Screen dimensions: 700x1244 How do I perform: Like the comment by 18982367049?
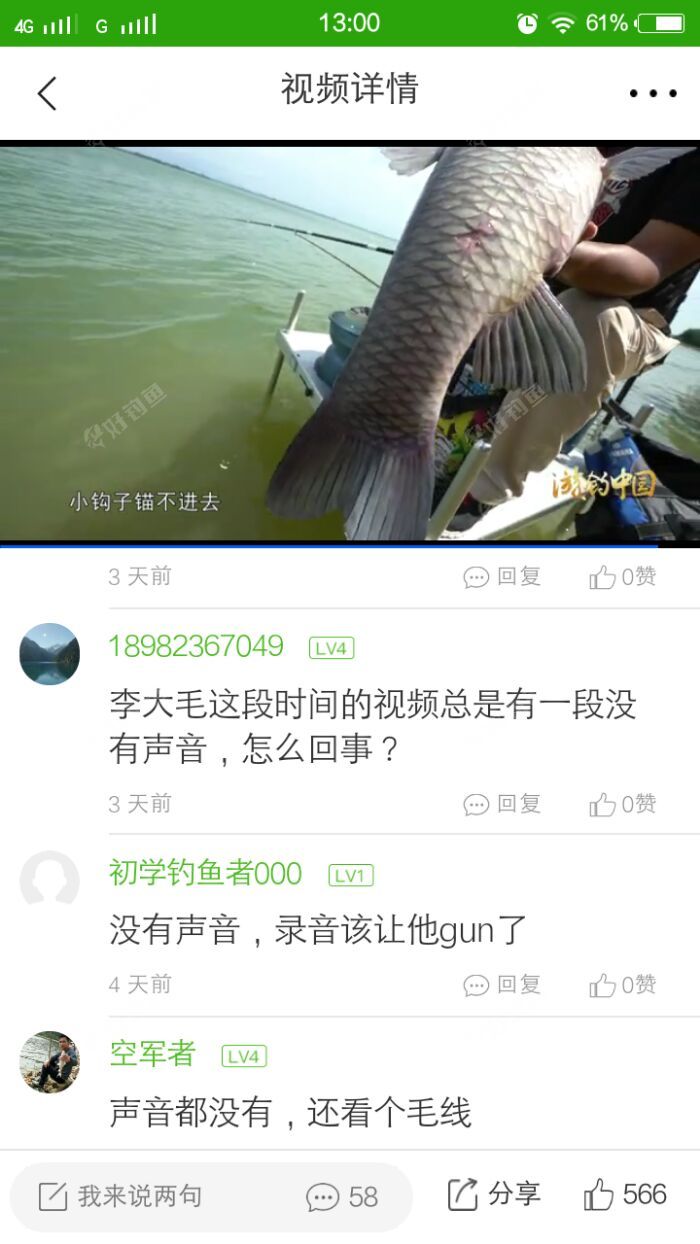coord(622,804)
